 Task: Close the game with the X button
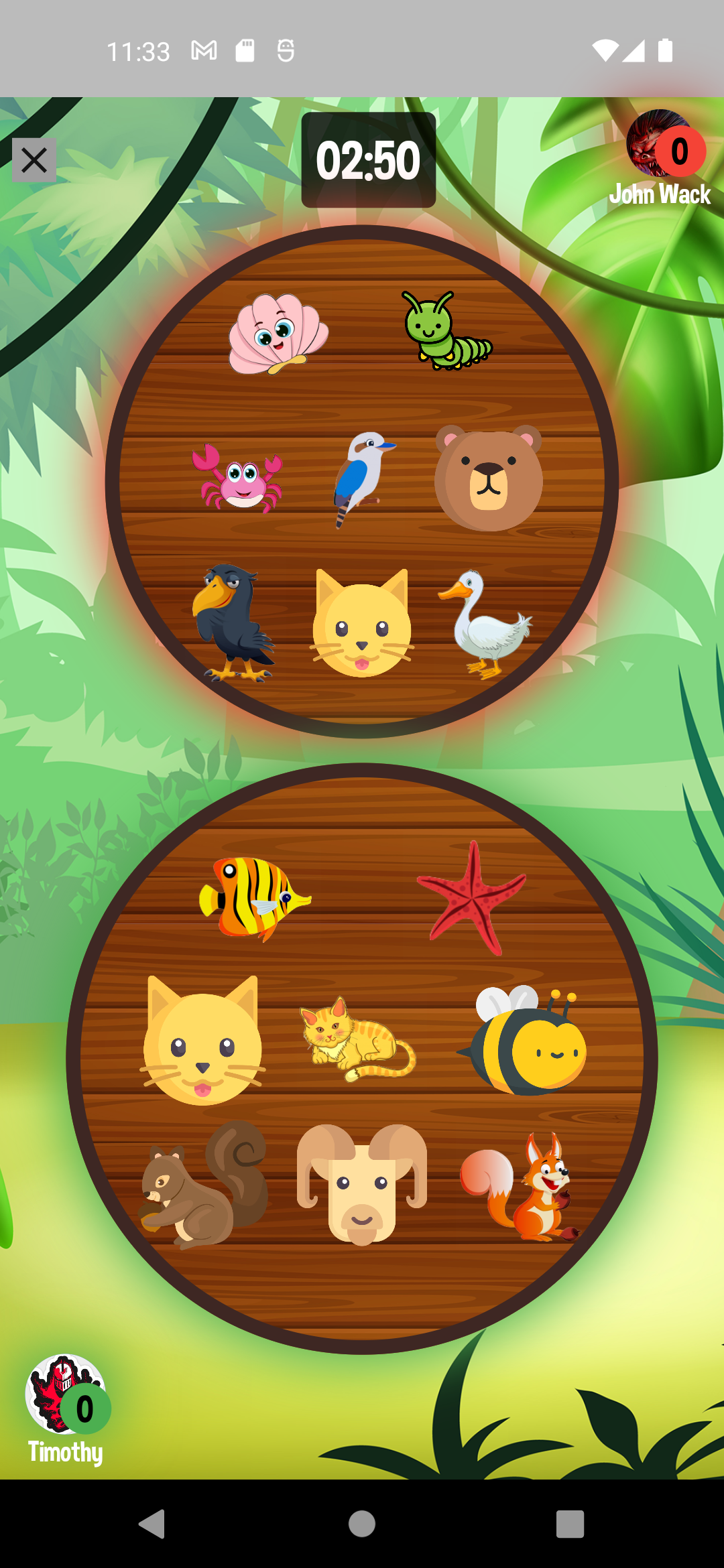[x=34, y=160]
